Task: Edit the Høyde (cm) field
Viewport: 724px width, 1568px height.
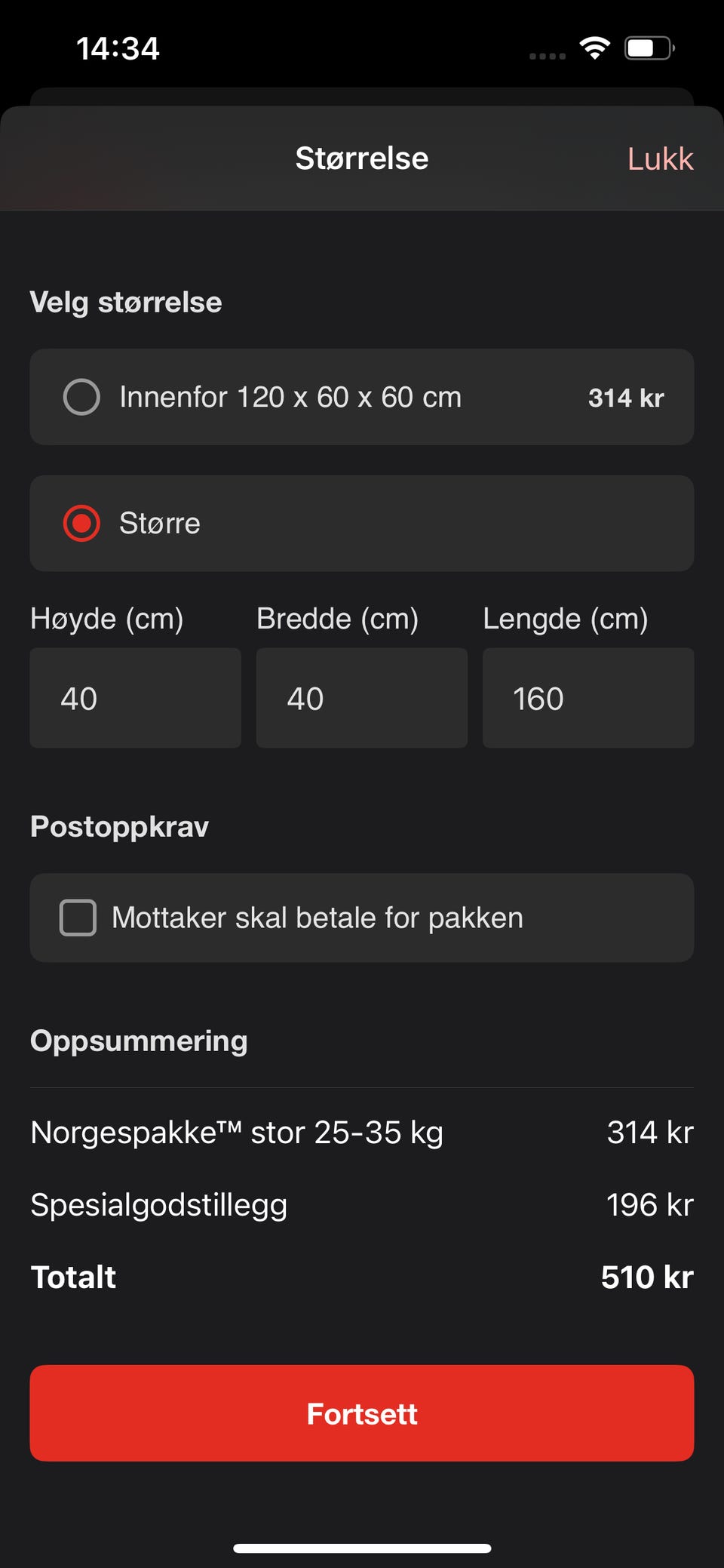Action: 136,698
